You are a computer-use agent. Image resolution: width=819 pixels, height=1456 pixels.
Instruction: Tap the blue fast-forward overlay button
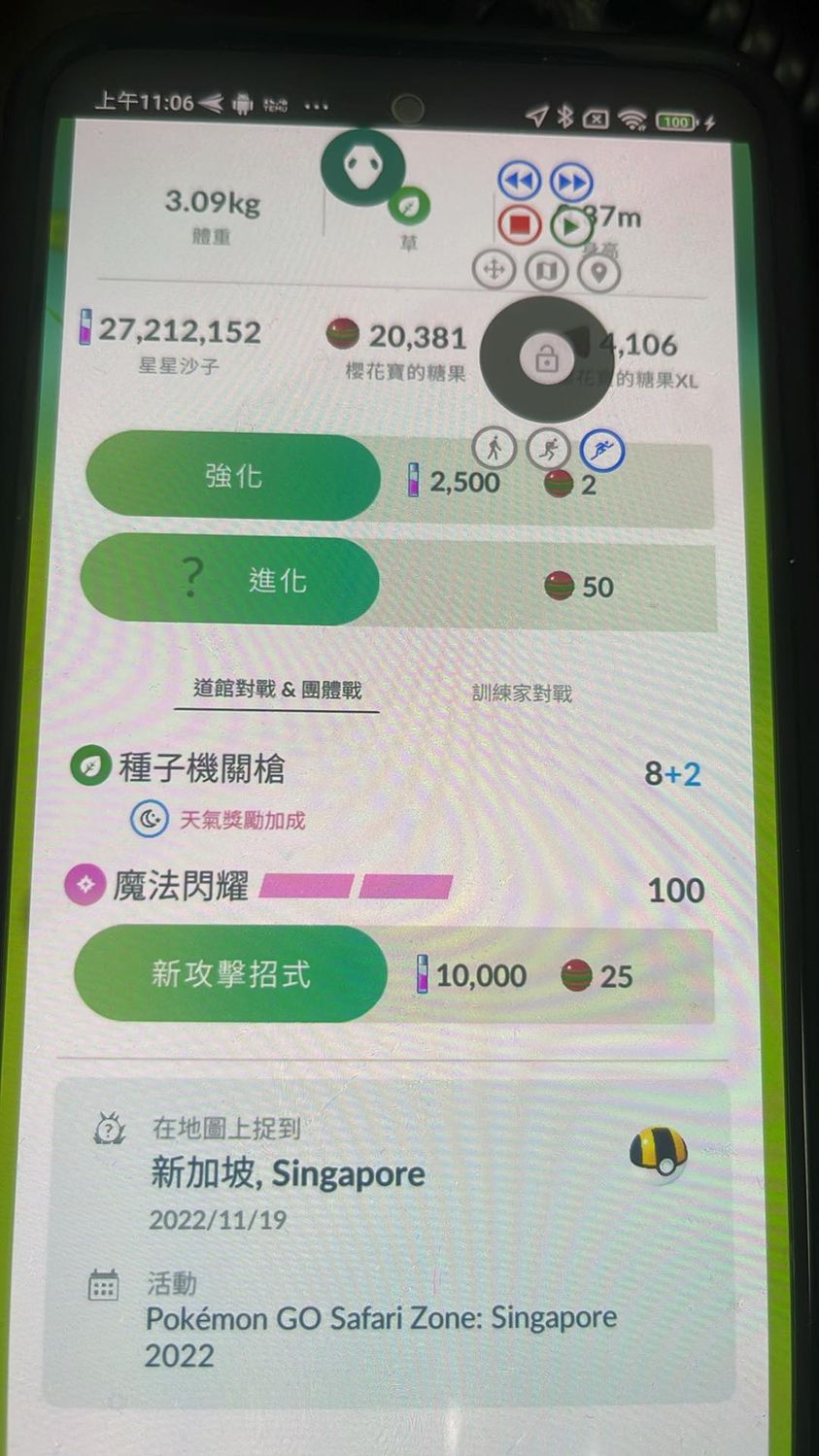[x=571, y=182]
